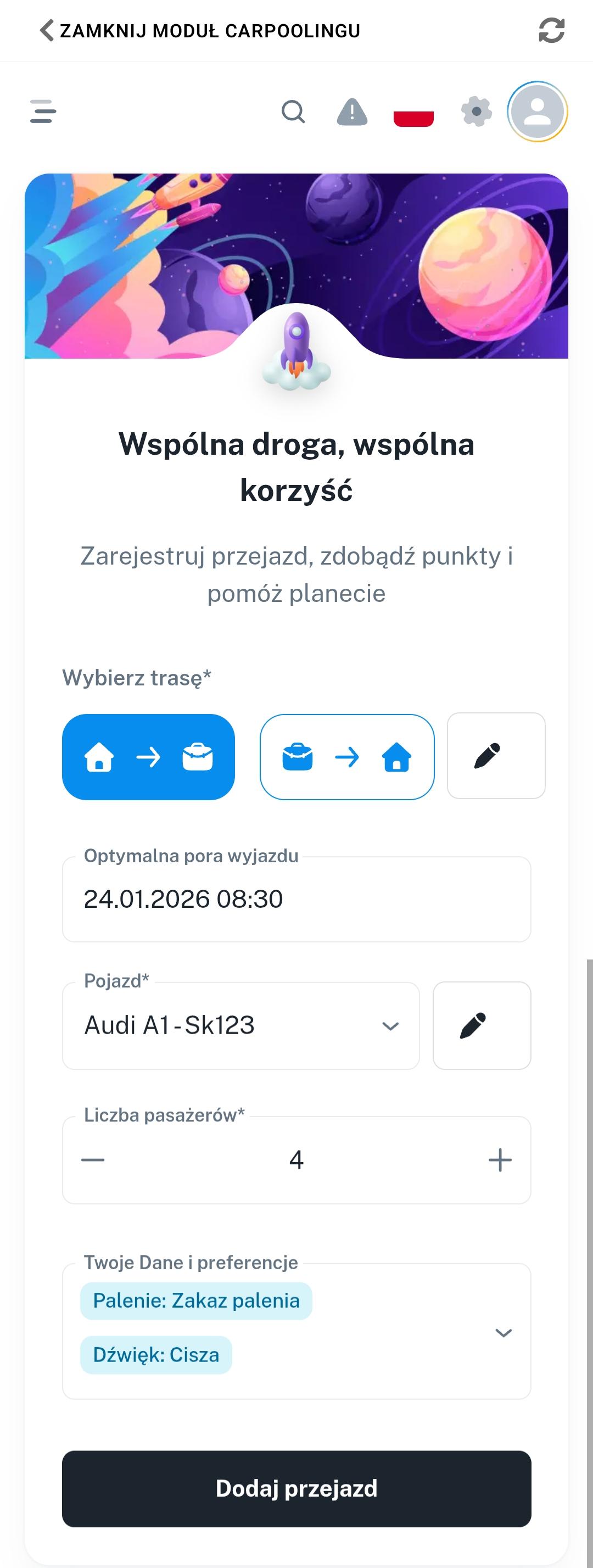Image resolution: width=593 pixels, height=1568 pixels.
Task: Open the vehicle dropdown Audi A1-Sk123
Action: pyautogui.click(x=241, y=1025)
